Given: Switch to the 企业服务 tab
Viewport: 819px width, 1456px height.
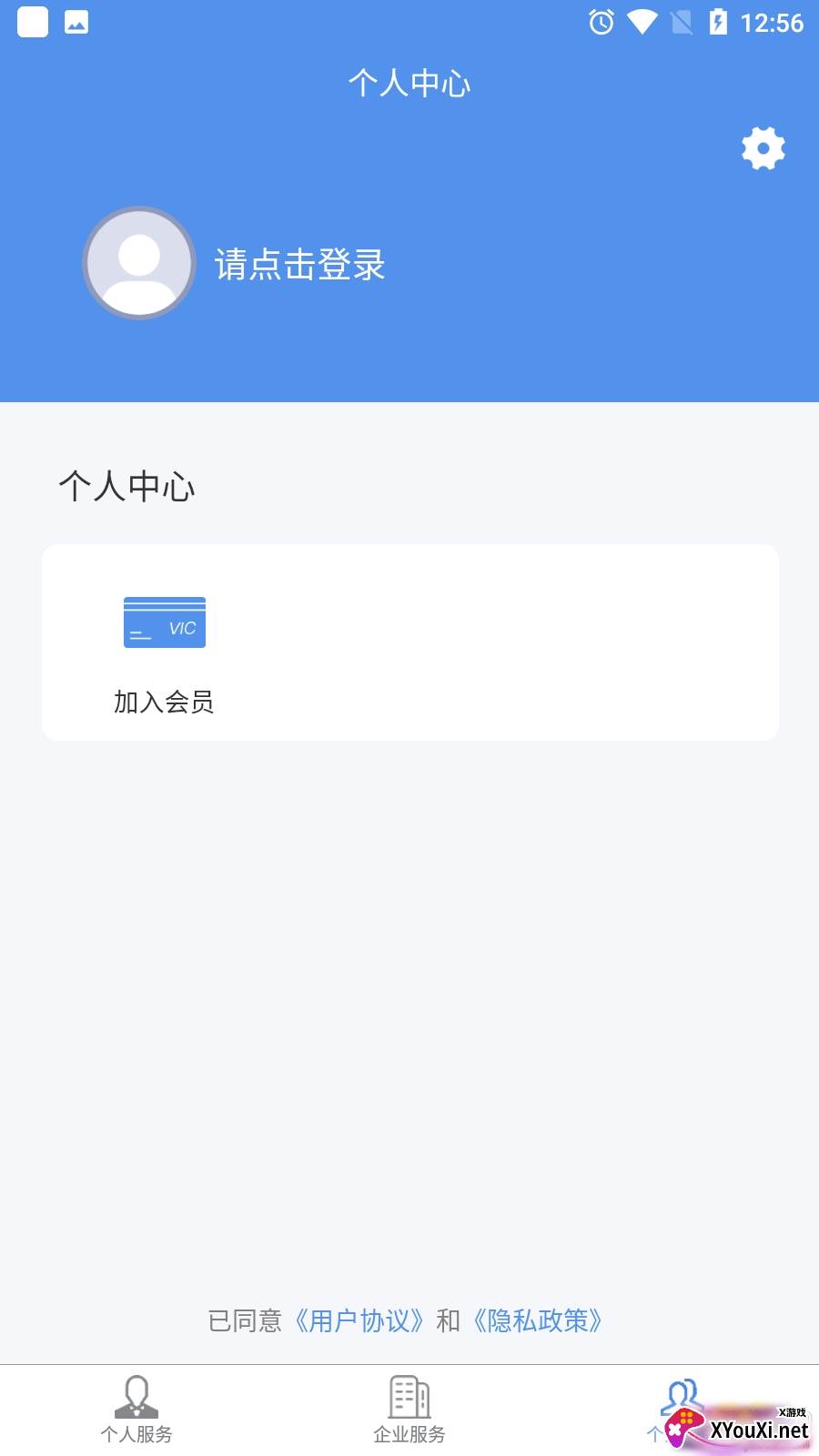Looking at the screenshot, I should point(409,1410).
